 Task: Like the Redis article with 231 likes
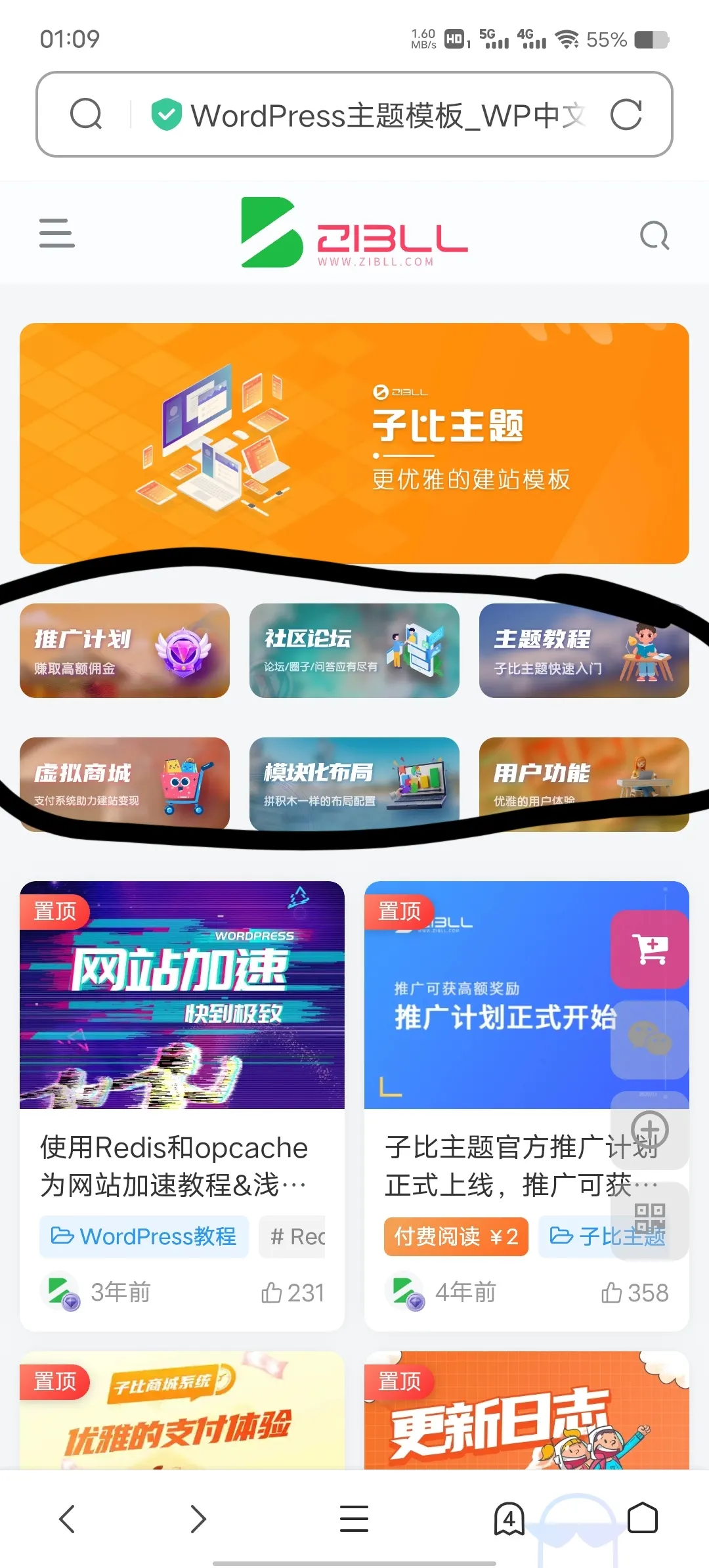pyautogui.click(x=293, y=1293)
